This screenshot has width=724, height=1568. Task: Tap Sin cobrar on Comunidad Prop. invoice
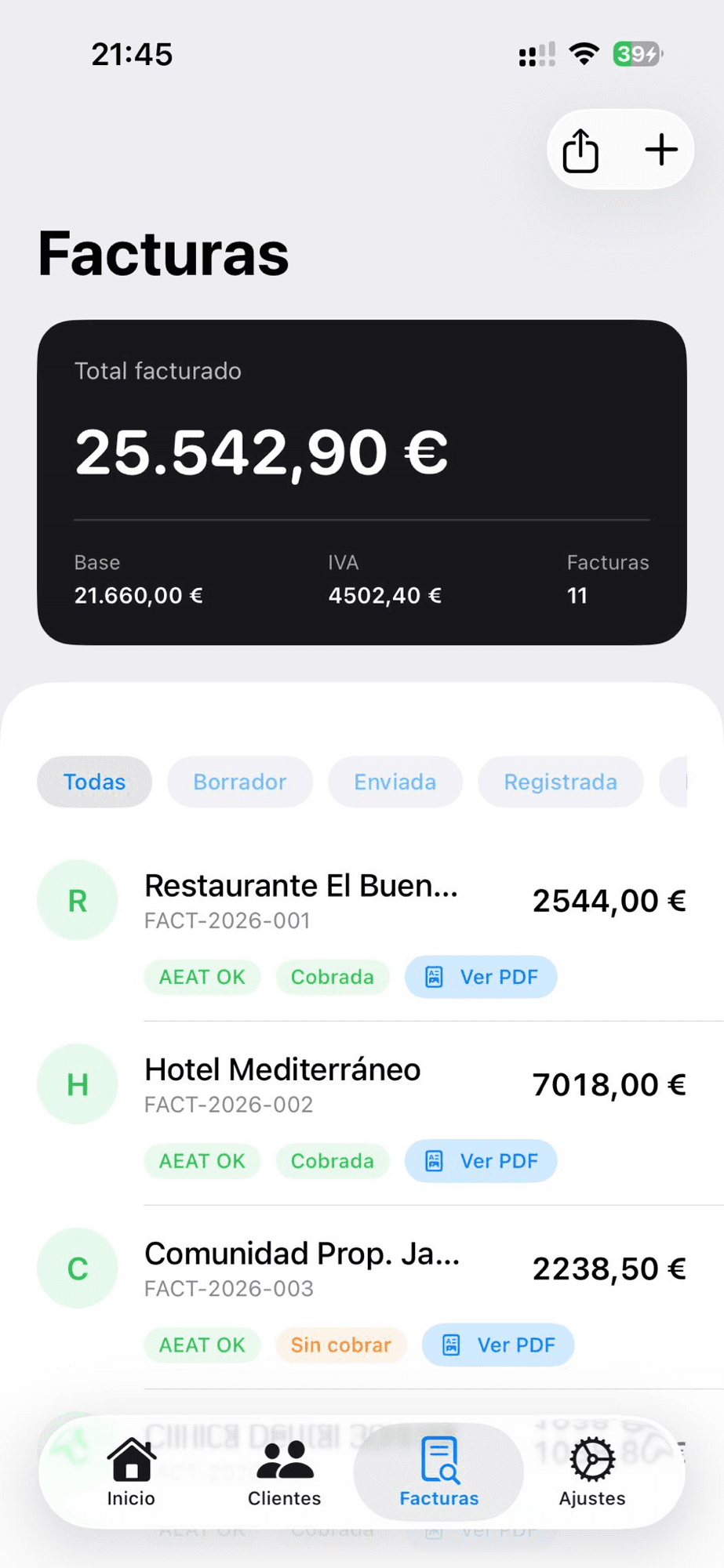tap(340, 1345)
